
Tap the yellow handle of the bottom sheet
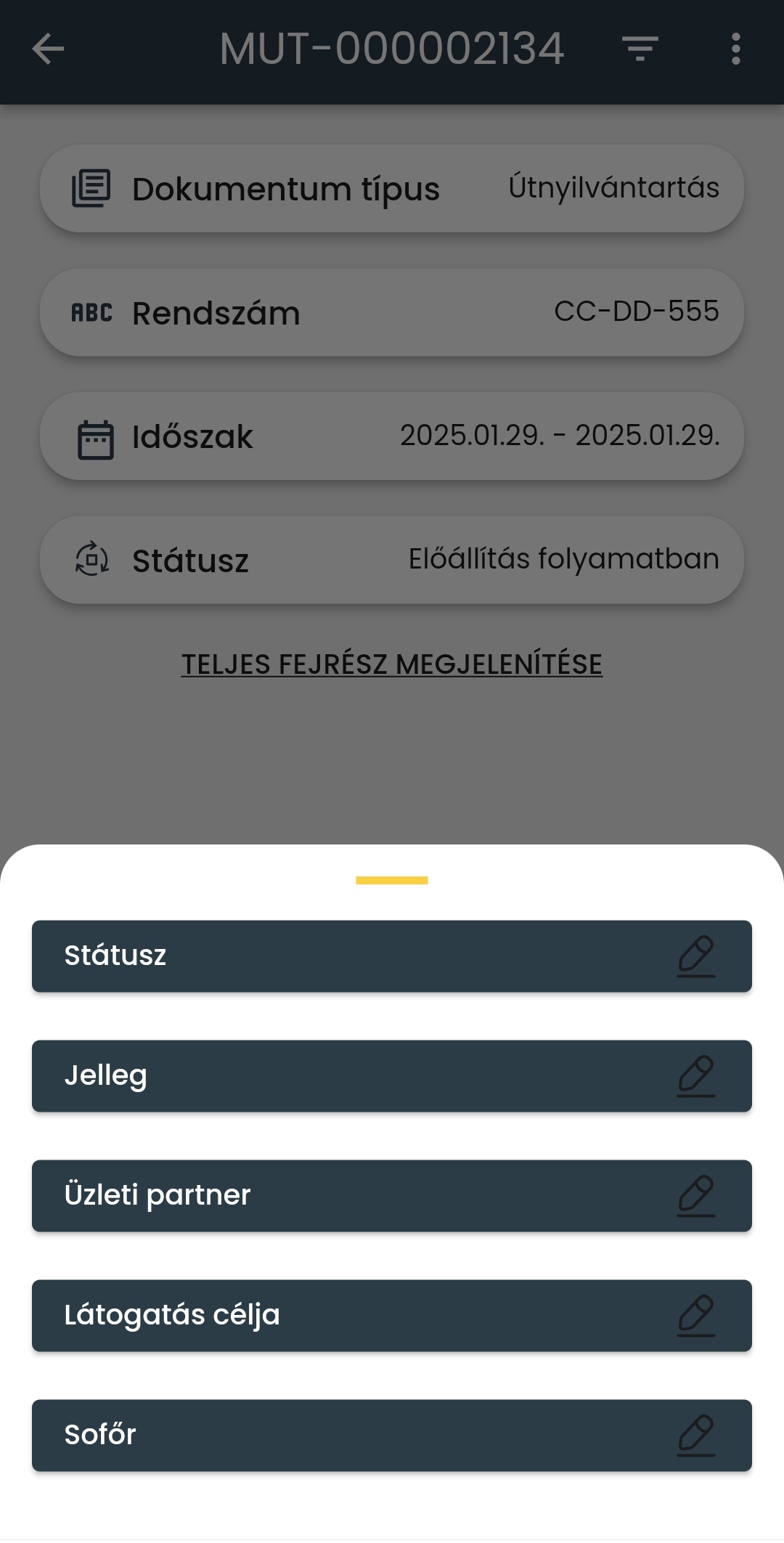(391, 880)
